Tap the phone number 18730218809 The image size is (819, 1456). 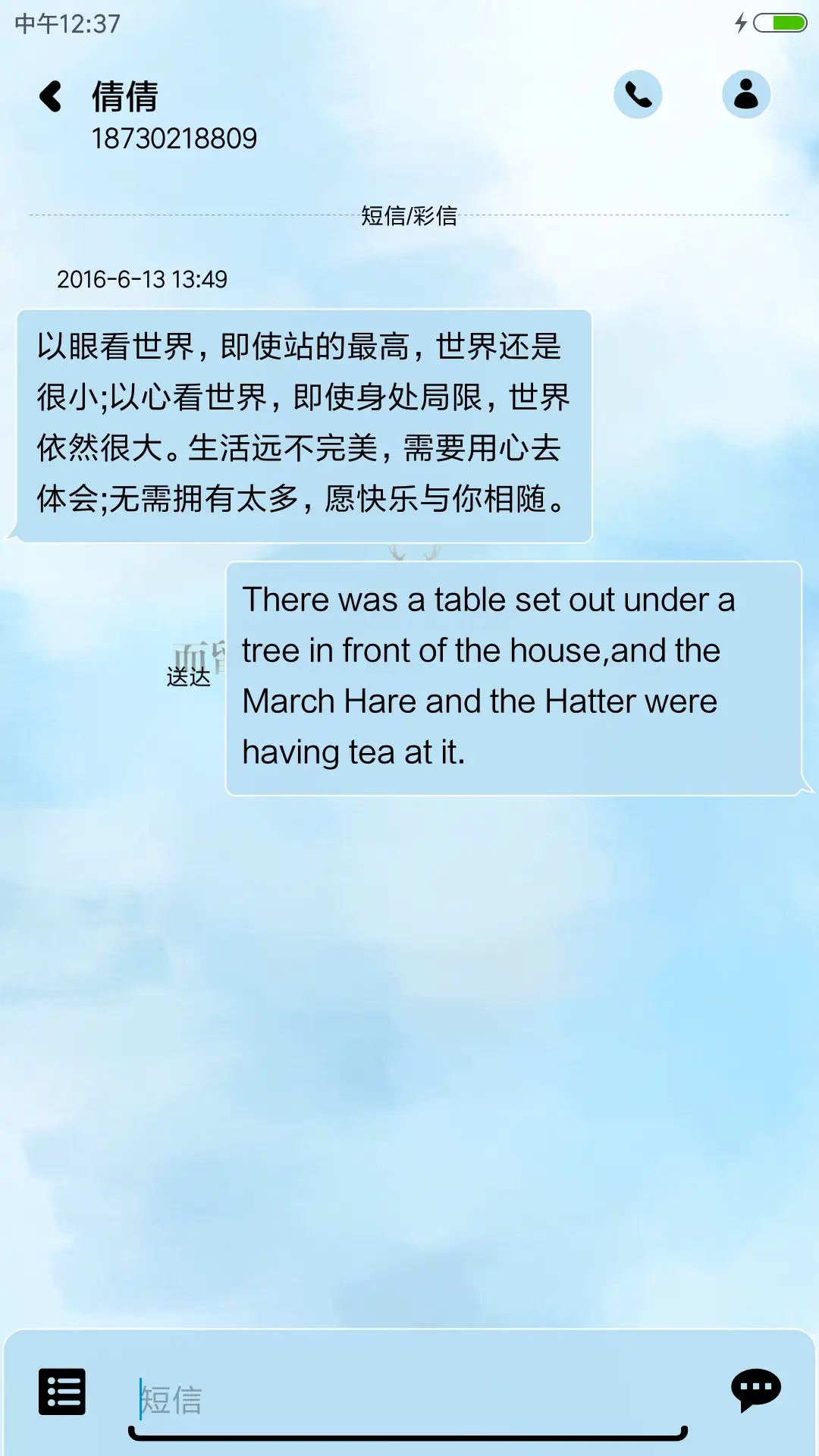tap(173, 138)
